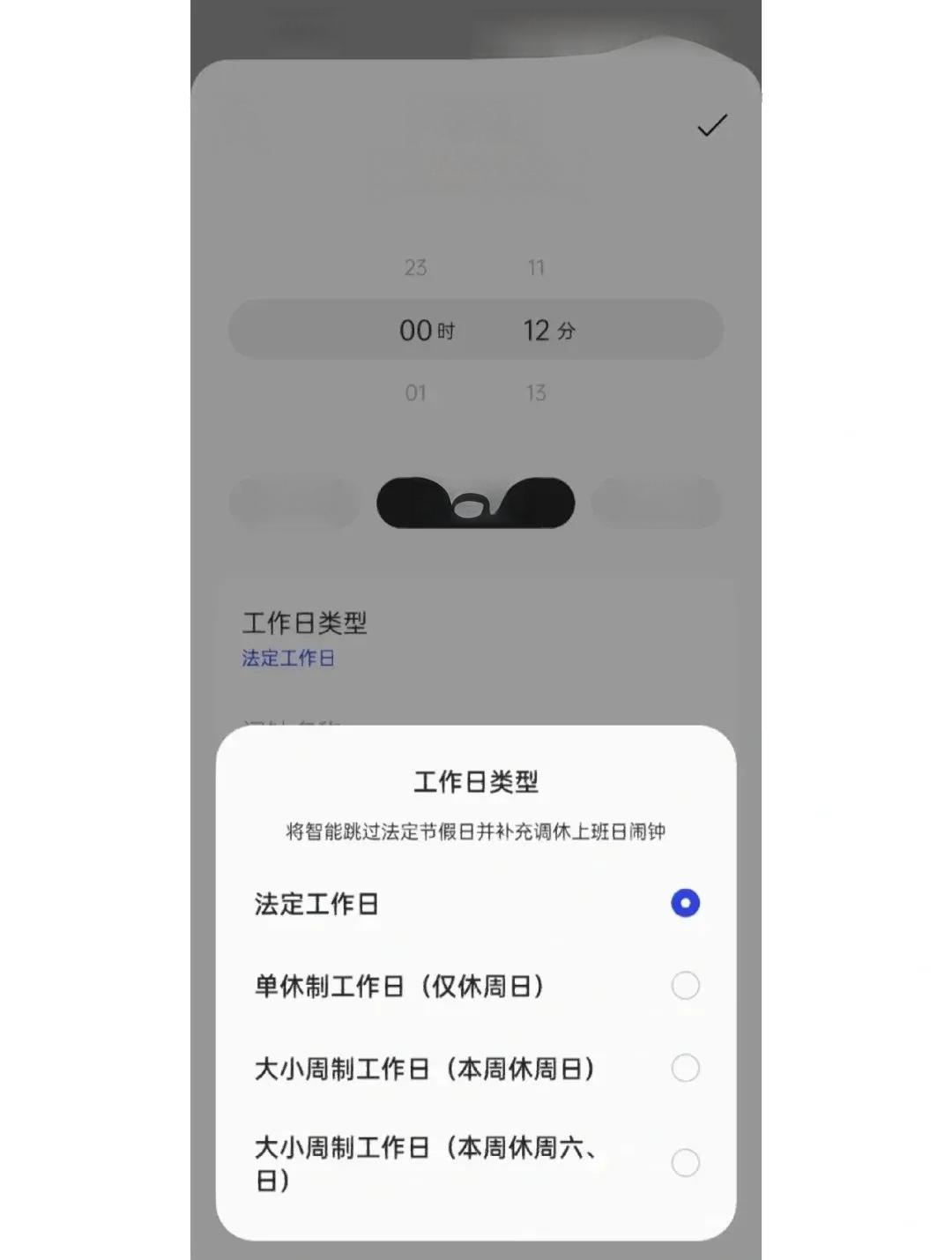The width and height of the screenshot is (952, 1260).
Task: Tap the checkmark icon to save the alarm
Action: coord(710,126)
